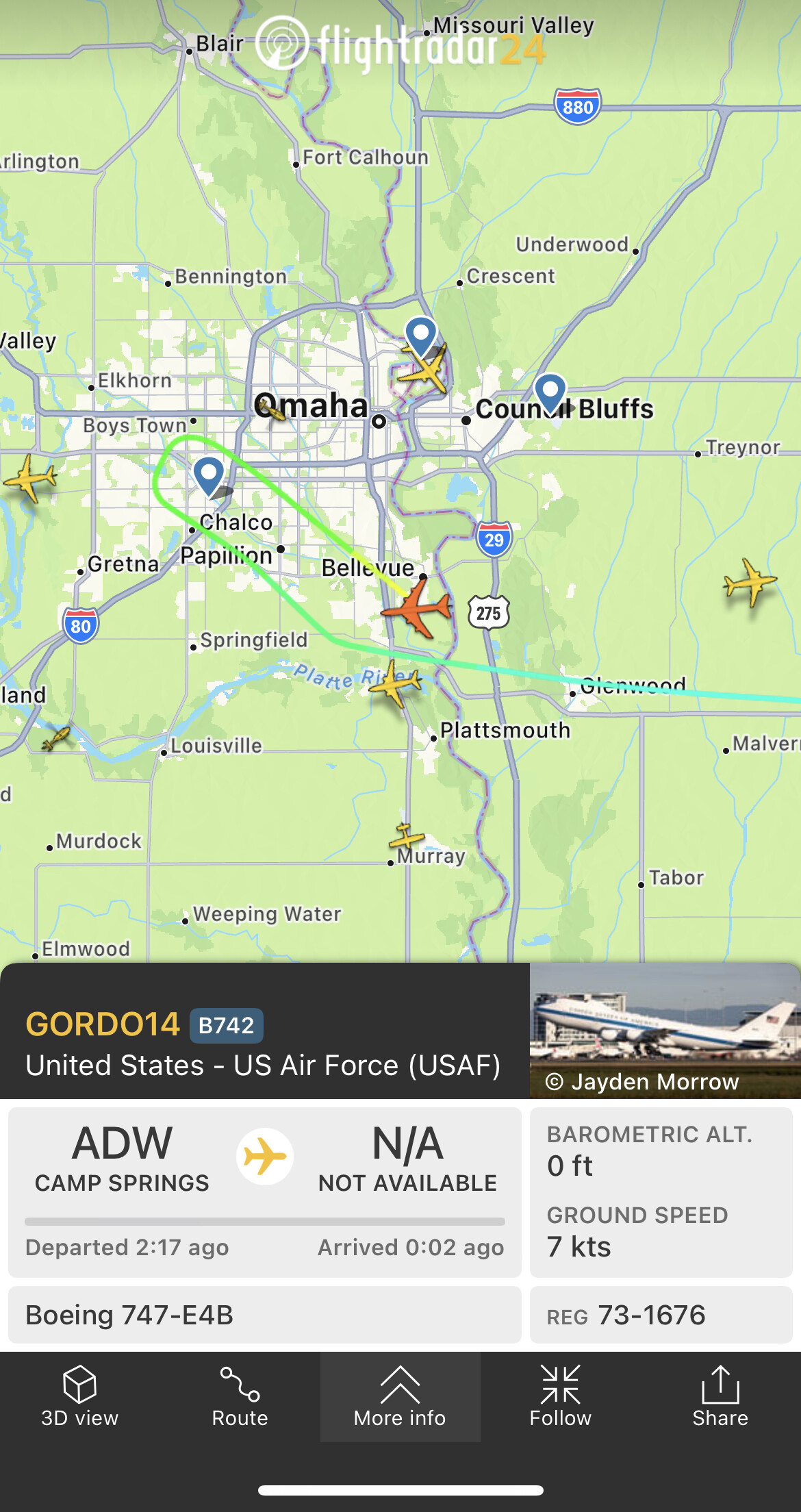801x1512 pixels.
Task: Open the ADW Camp Springs departure airport
Action: [122, 1159]
